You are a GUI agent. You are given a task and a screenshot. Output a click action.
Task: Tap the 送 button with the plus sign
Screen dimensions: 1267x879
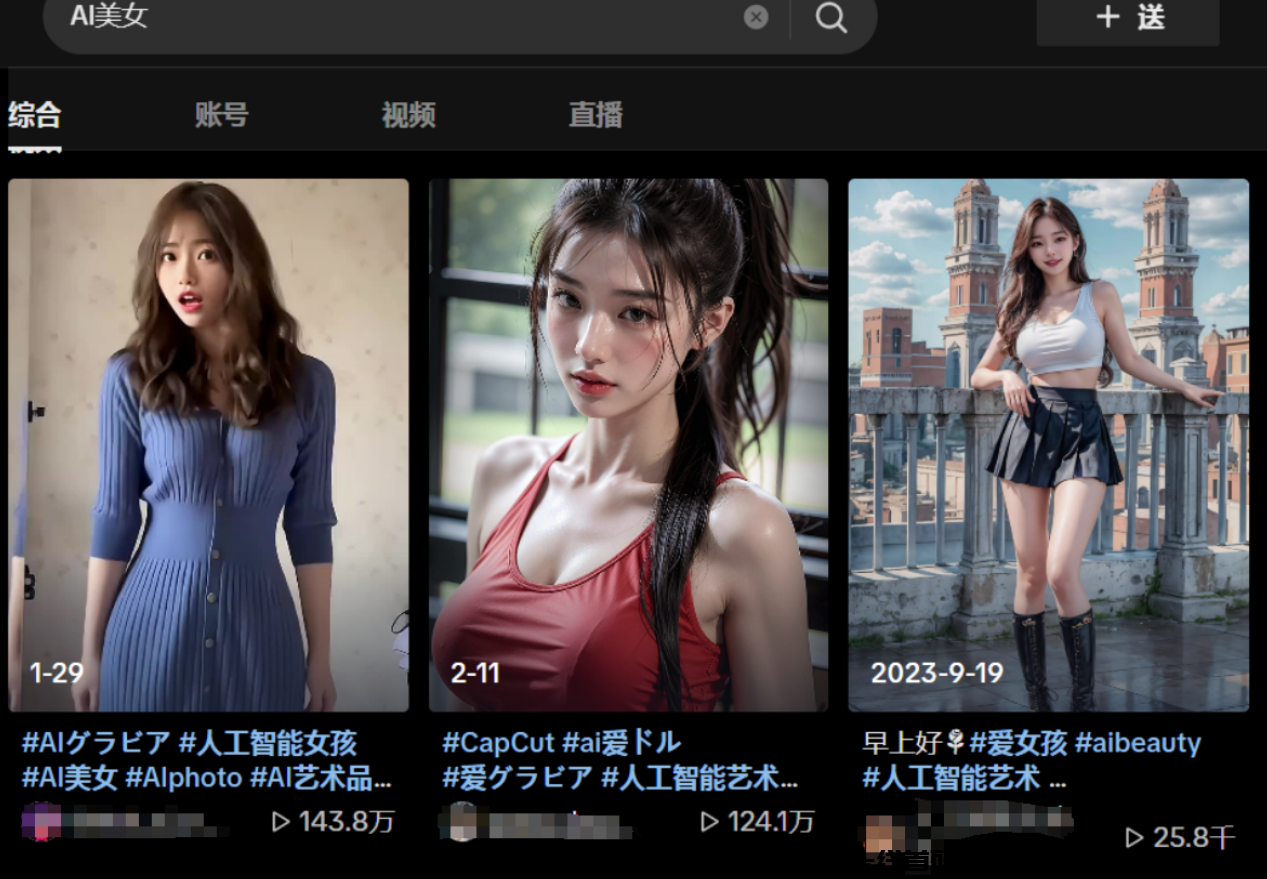coord(1128,18)
